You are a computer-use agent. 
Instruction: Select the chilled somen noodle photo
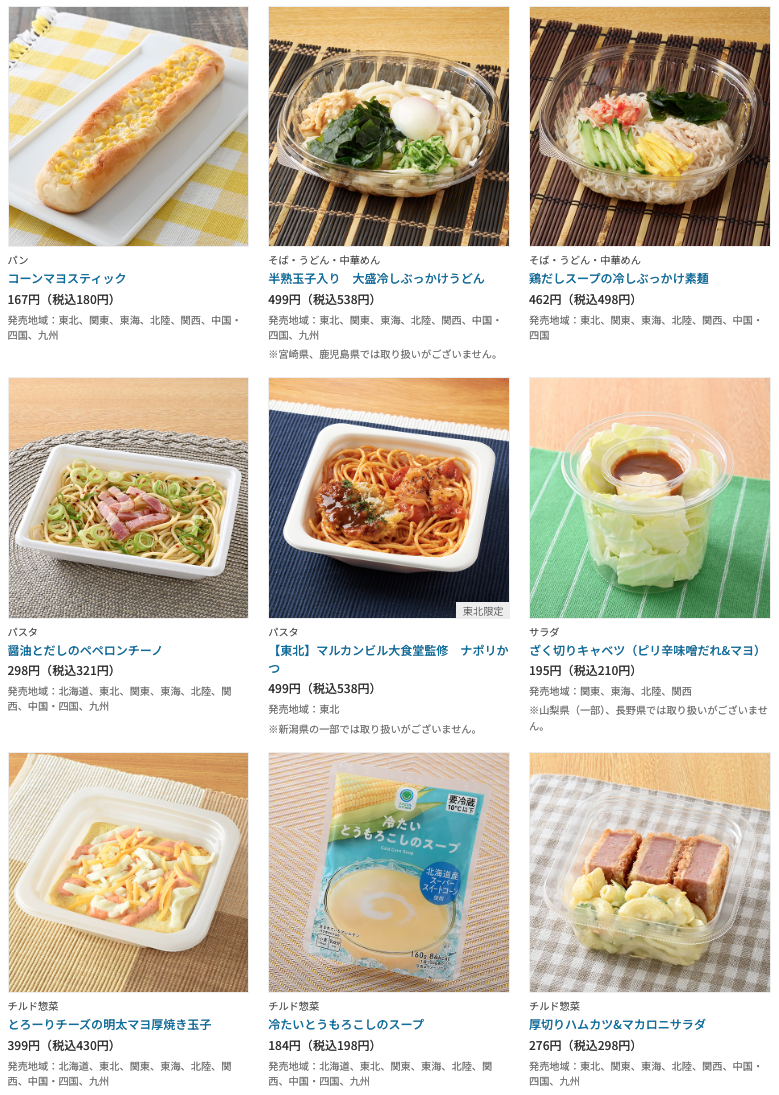click(x=649, y=126)
